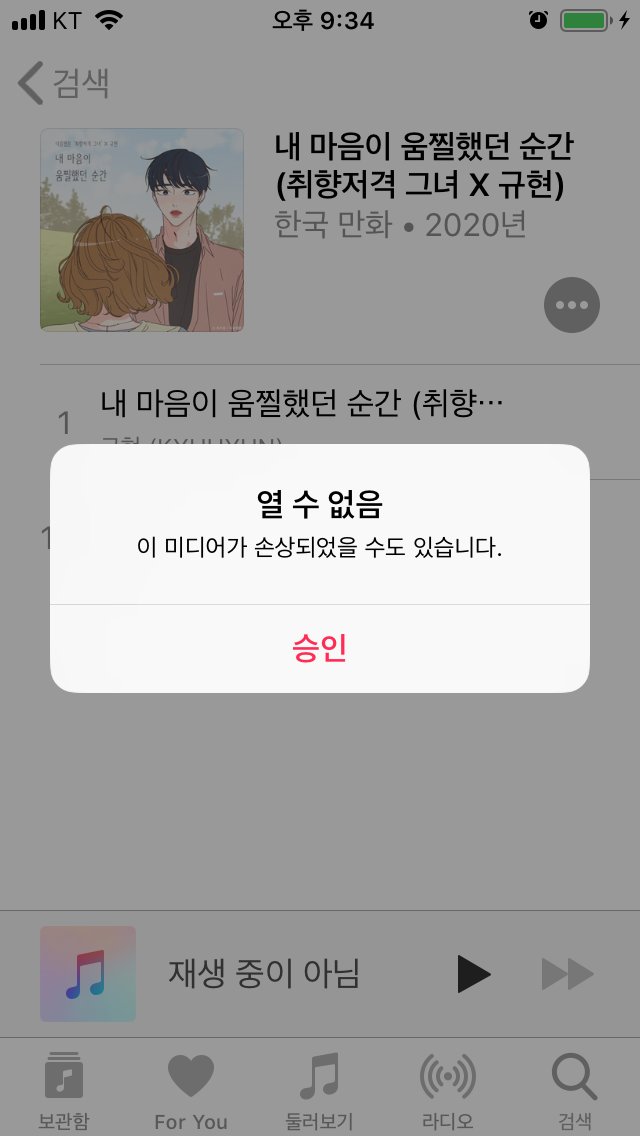Viewport: 640px width, 1136px height.
Task: Open the album's more options button
Action: point(572,305)
